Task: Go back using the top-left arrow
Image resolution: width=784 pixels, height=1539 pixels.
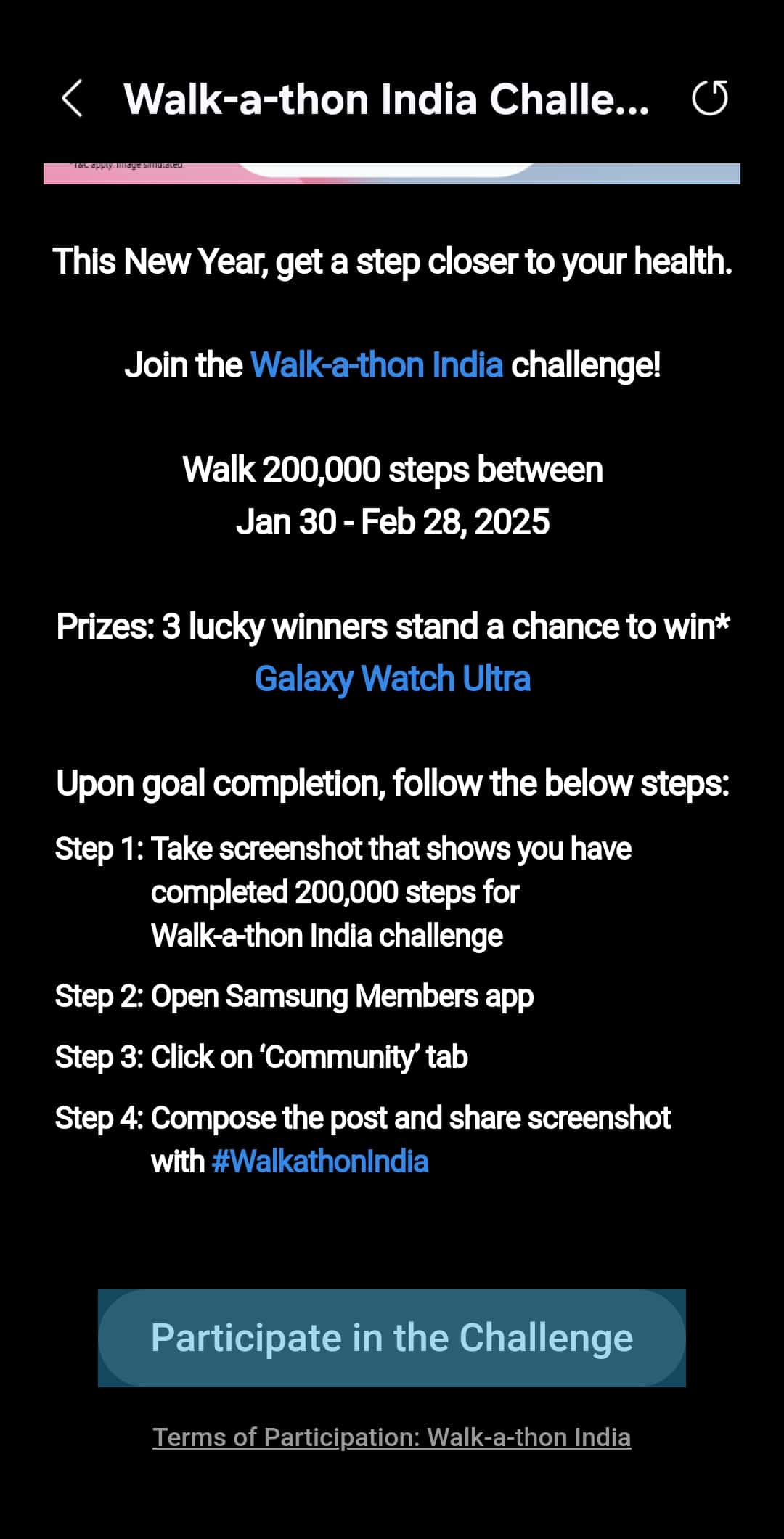Action: pos(72,98)
